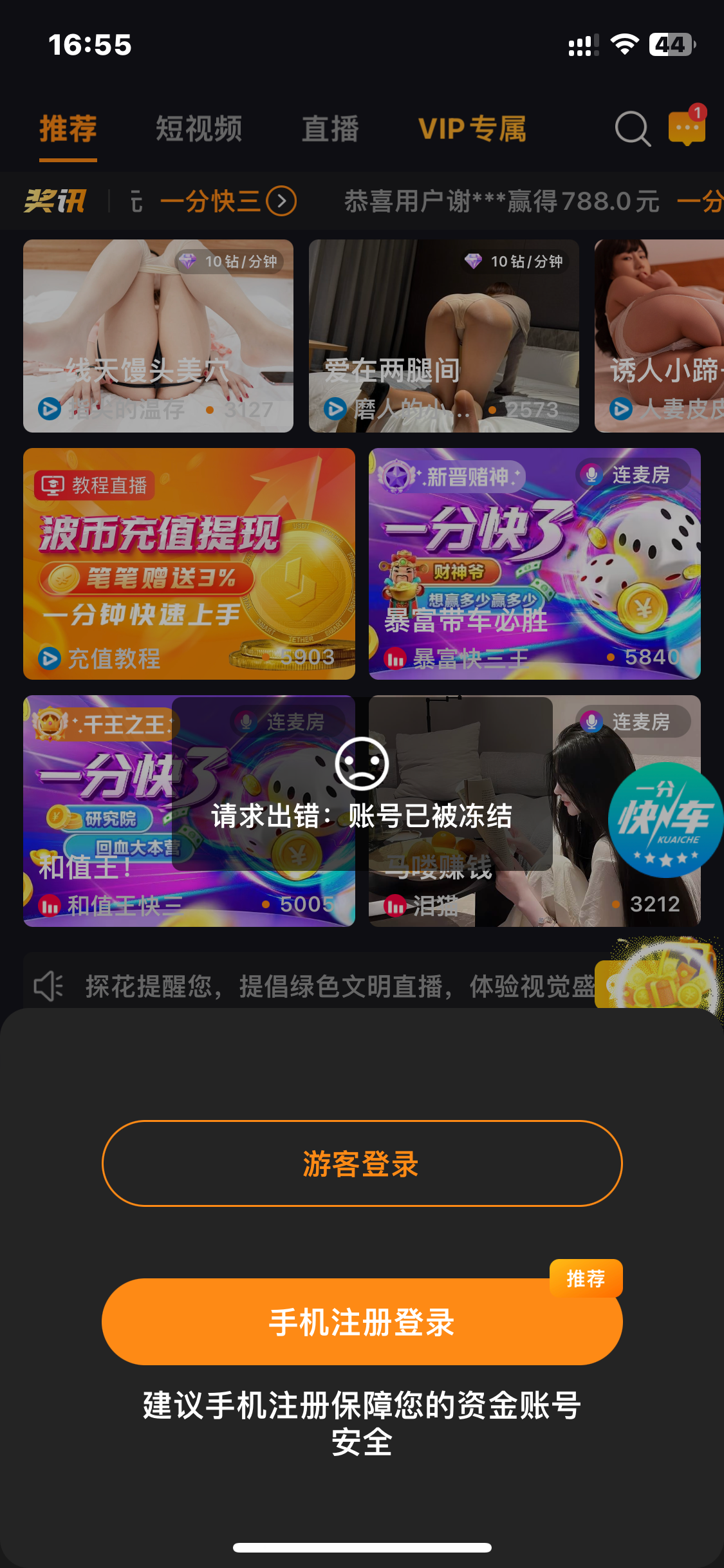Open the search icon
The image size is (724, 1568).
tap(631, 129)
